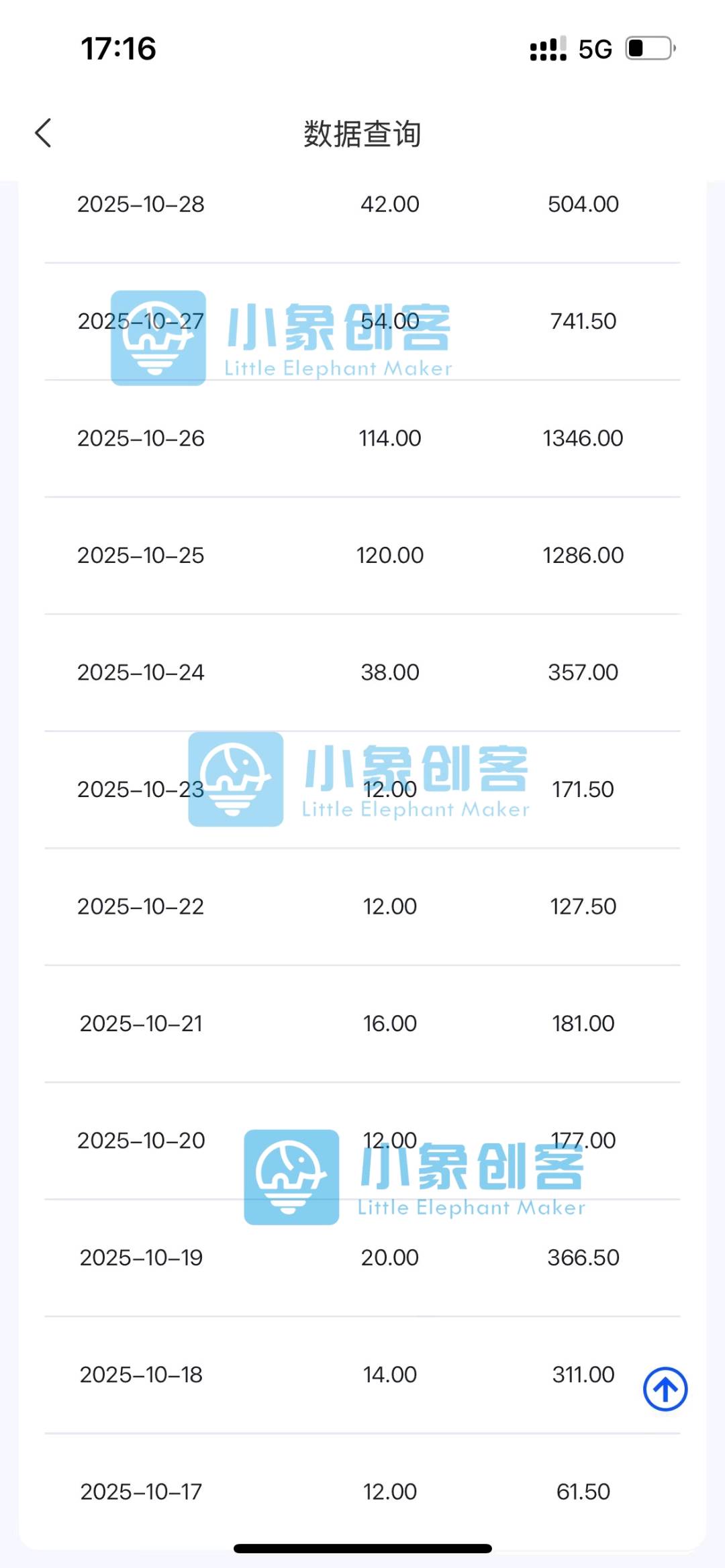The image size is (725, 1568).
Task: Tap the 17:16 clock in status bar
Action: click(117, 48)
